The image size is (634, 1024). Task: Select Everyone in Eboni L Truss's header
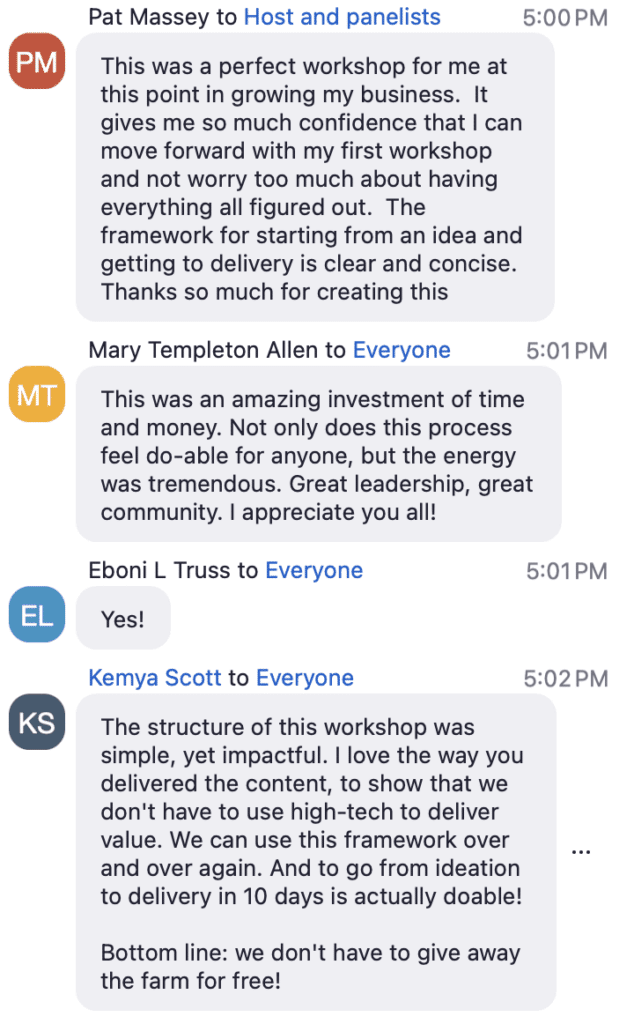(x=314, y=571)
